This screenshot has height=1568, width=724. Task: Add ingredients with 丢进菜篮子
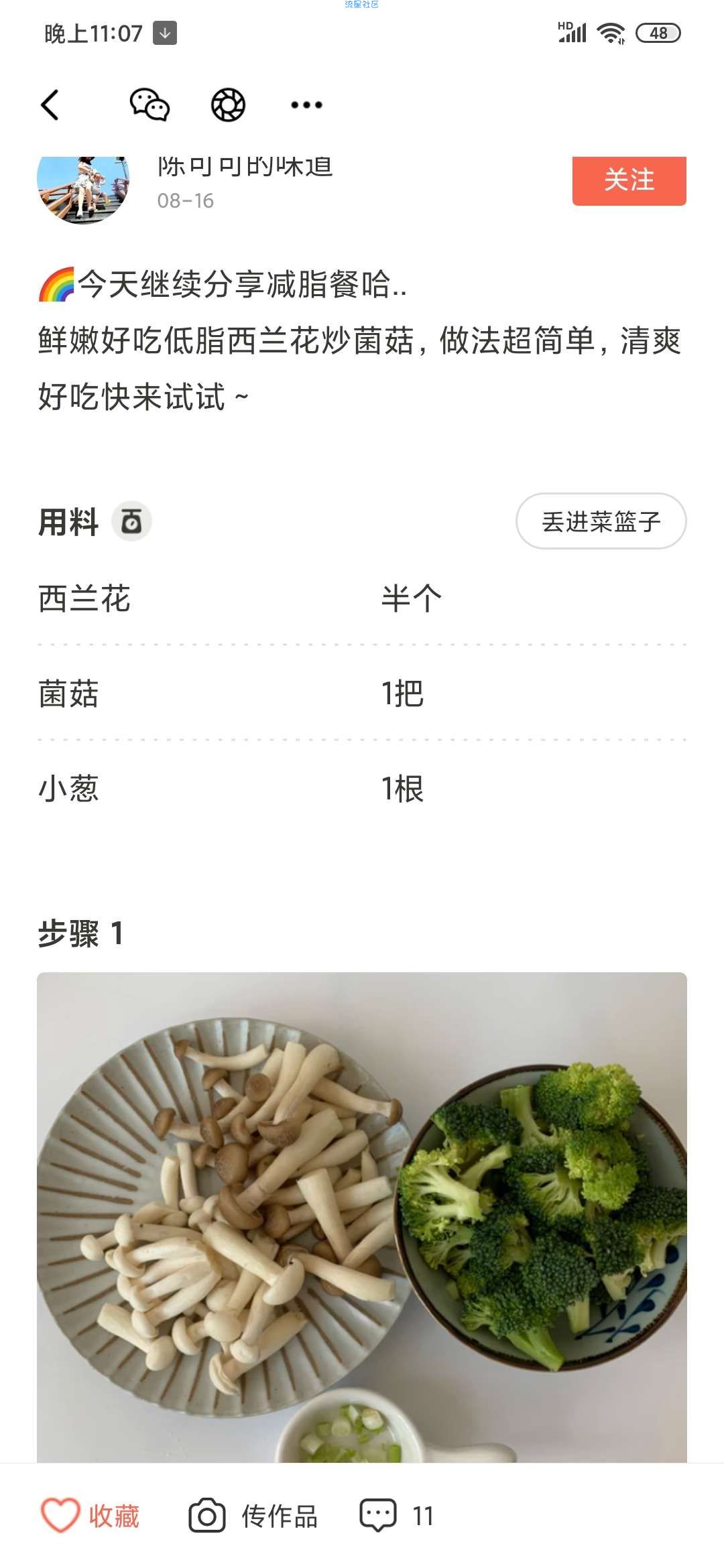(601, 521)
